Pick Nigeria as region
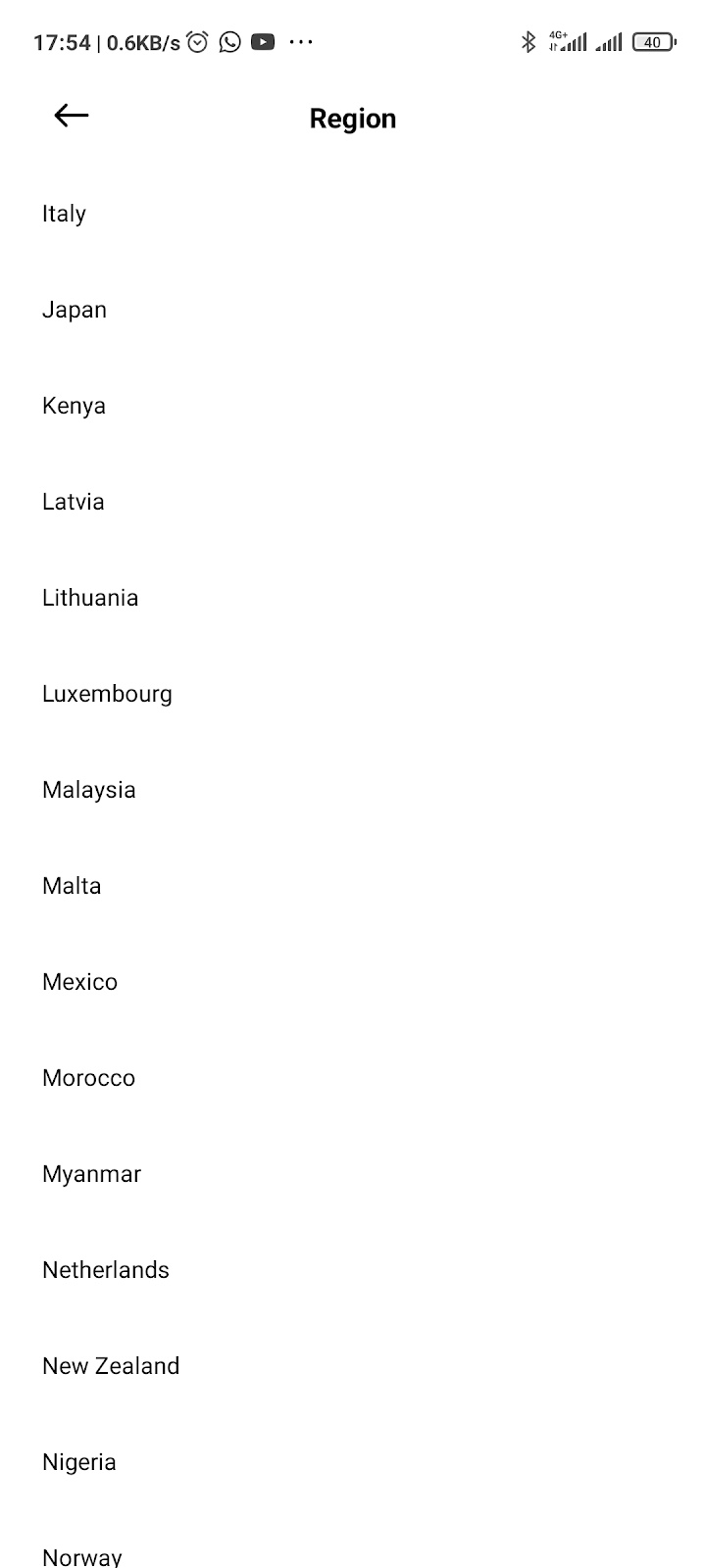Viewport: 706px width, 1568px height. [353, 1462]
